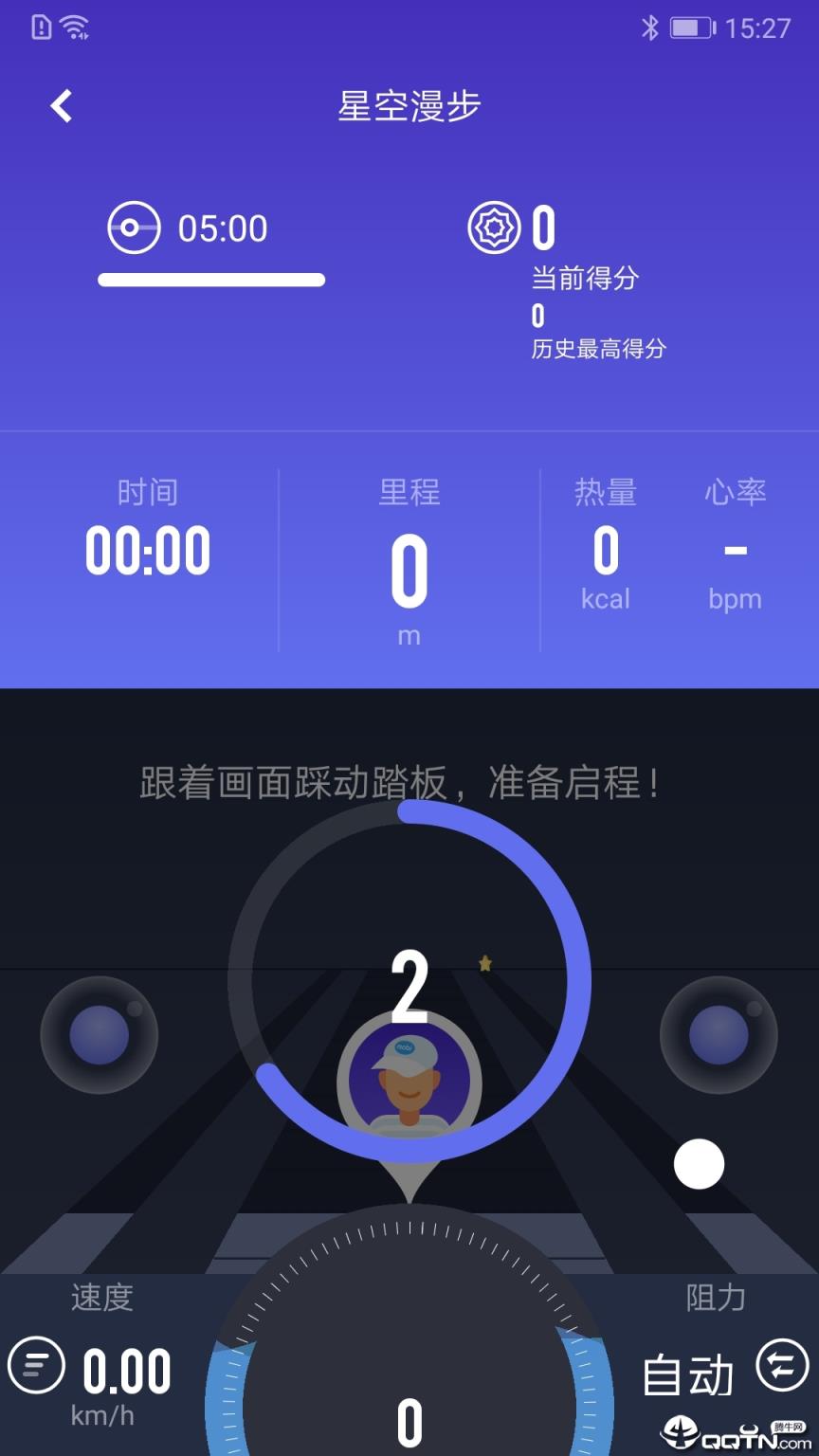Tap the white session progress bar under 05:00

pos(210,280)
